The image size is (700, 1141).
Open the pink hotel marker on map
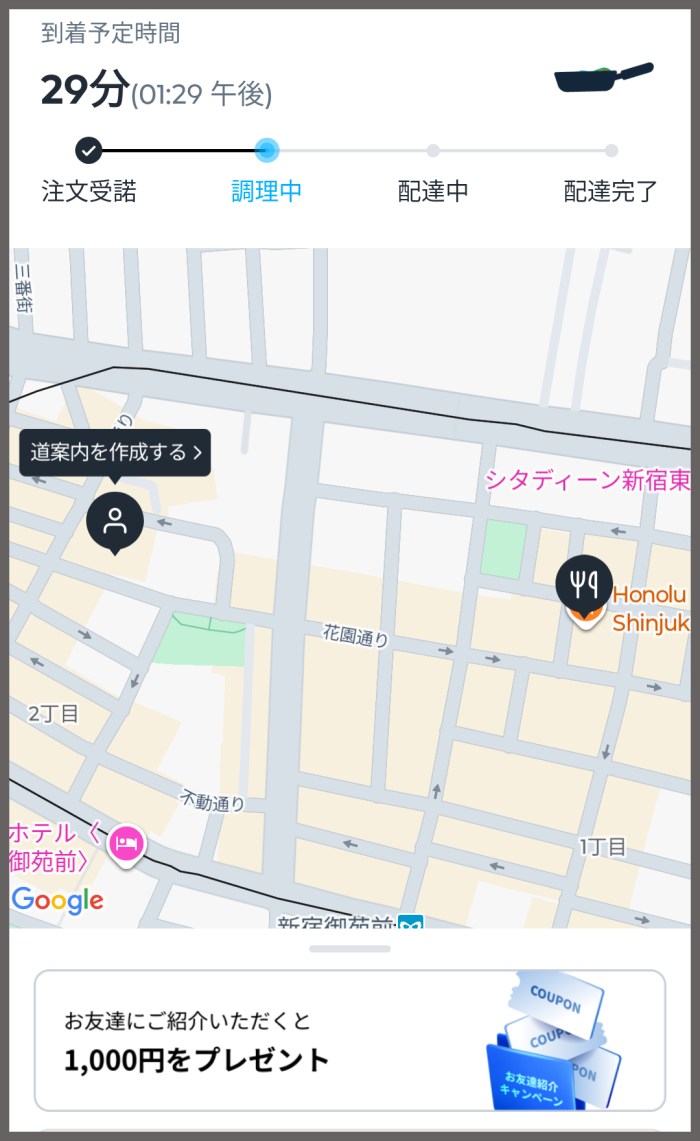(x=127, y=843)
